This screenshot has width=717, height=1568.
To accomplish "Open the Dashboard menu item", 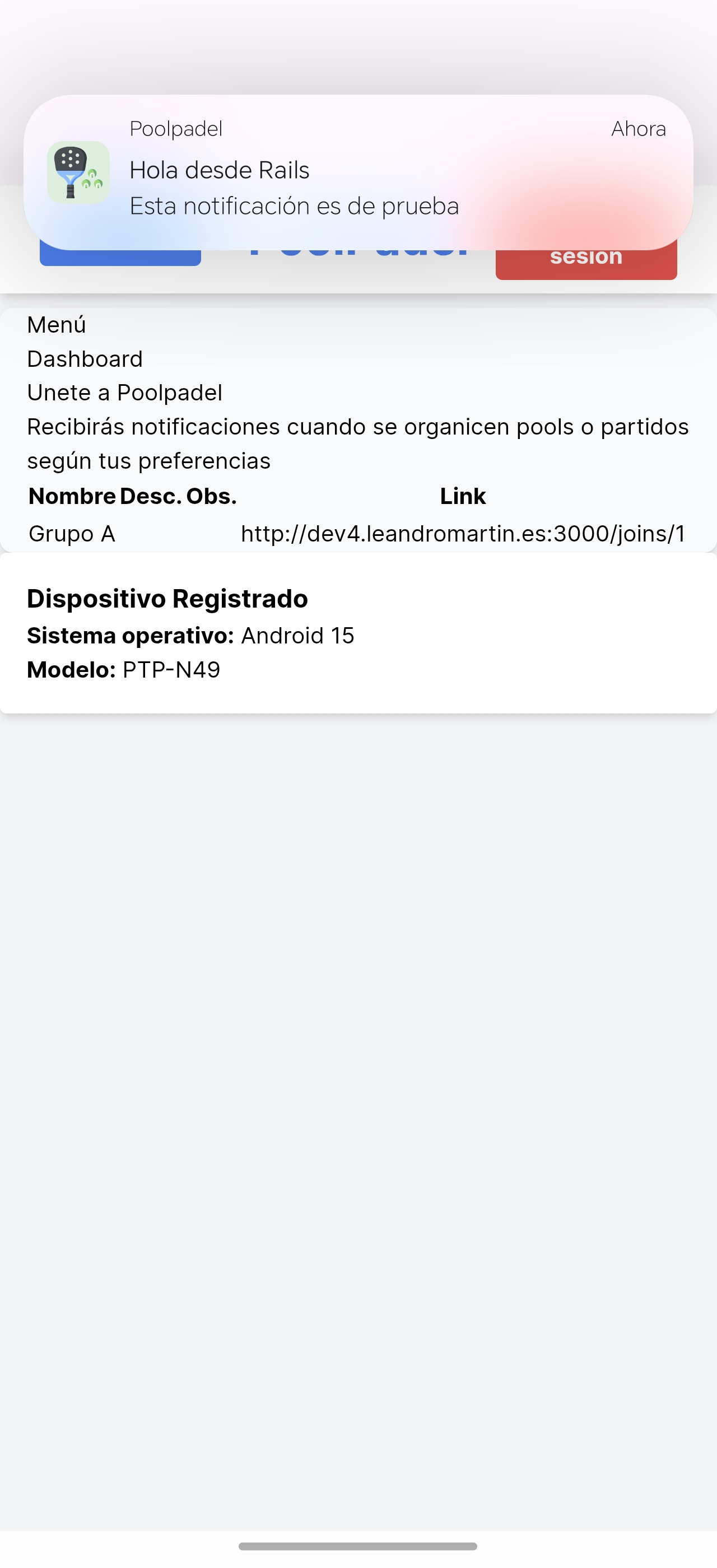I will tap(85, 359).
